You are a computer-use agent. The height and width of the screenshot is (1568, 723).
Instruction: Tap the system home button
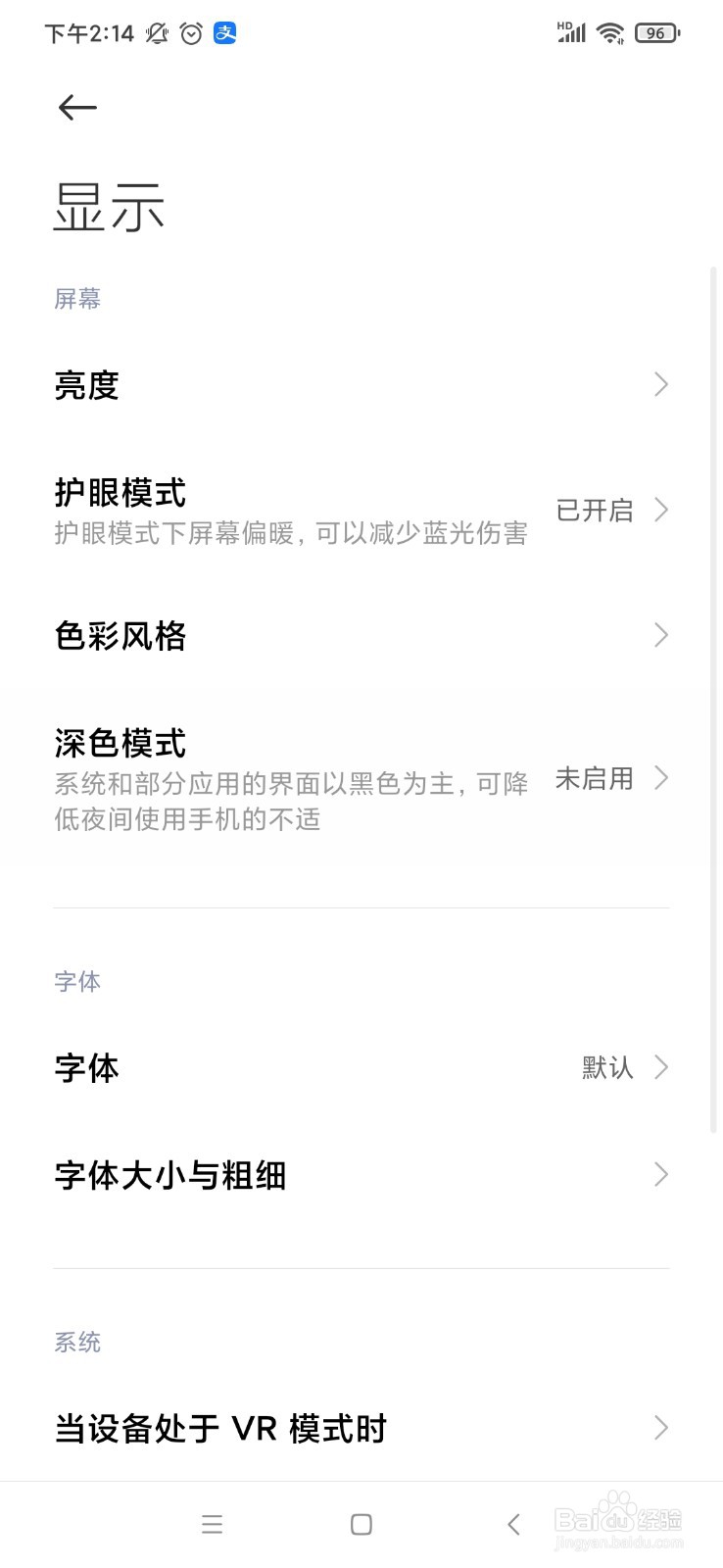361,1524
